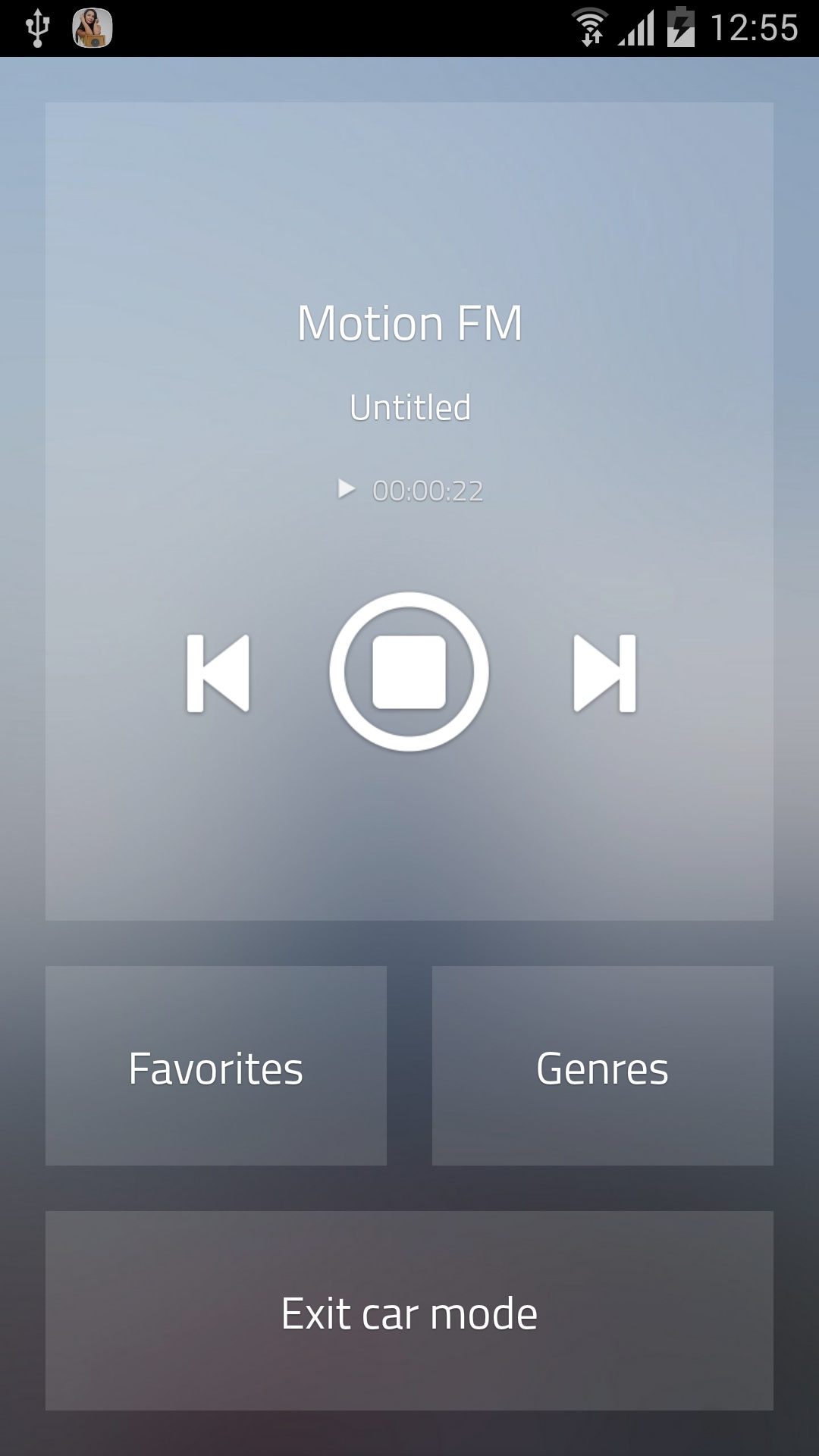The height and width of the screenshot is (1456, 819).
Task: Select the Untitled track label
Action: [409, 406]
